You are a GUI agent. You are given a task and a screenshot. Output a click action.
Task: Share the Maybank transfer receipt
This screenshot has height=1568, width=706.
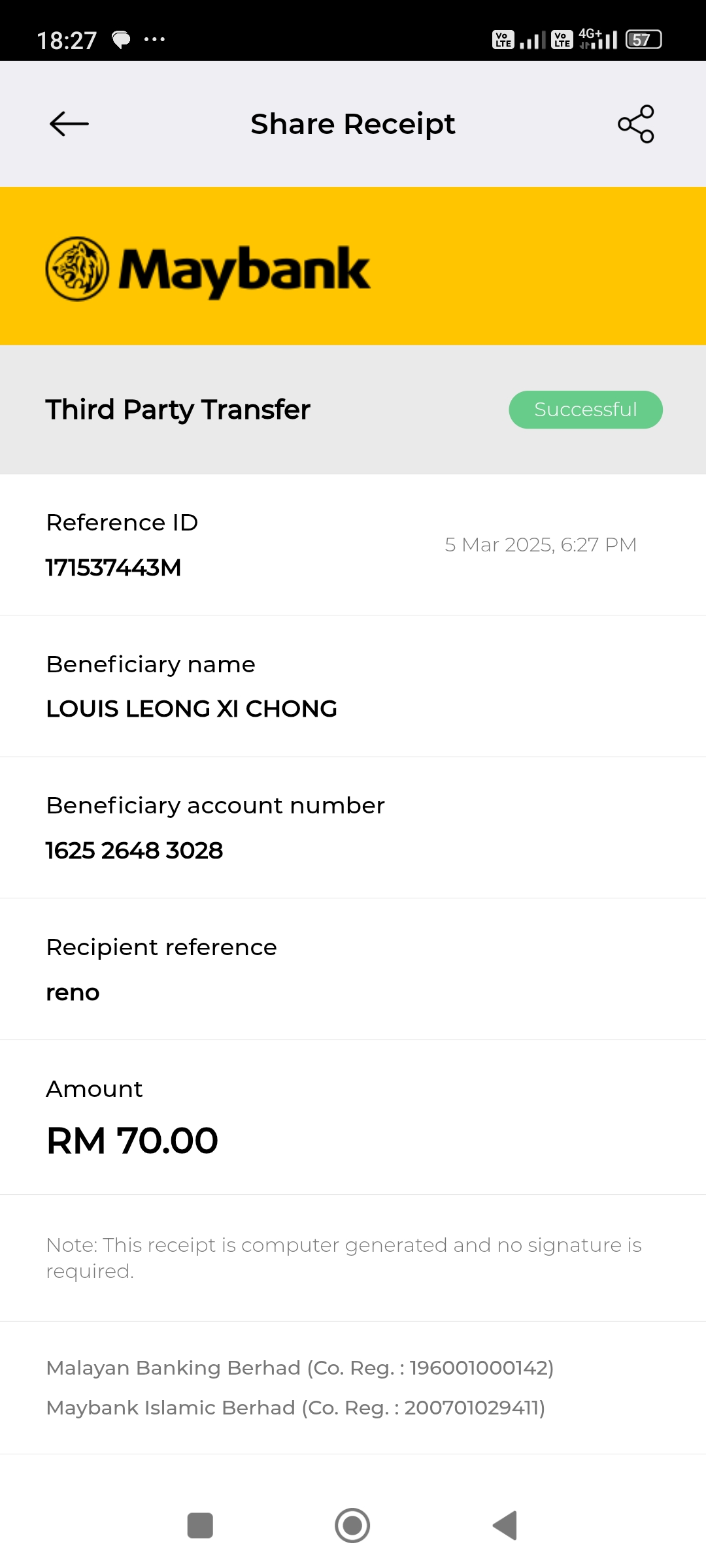[636, 124]
